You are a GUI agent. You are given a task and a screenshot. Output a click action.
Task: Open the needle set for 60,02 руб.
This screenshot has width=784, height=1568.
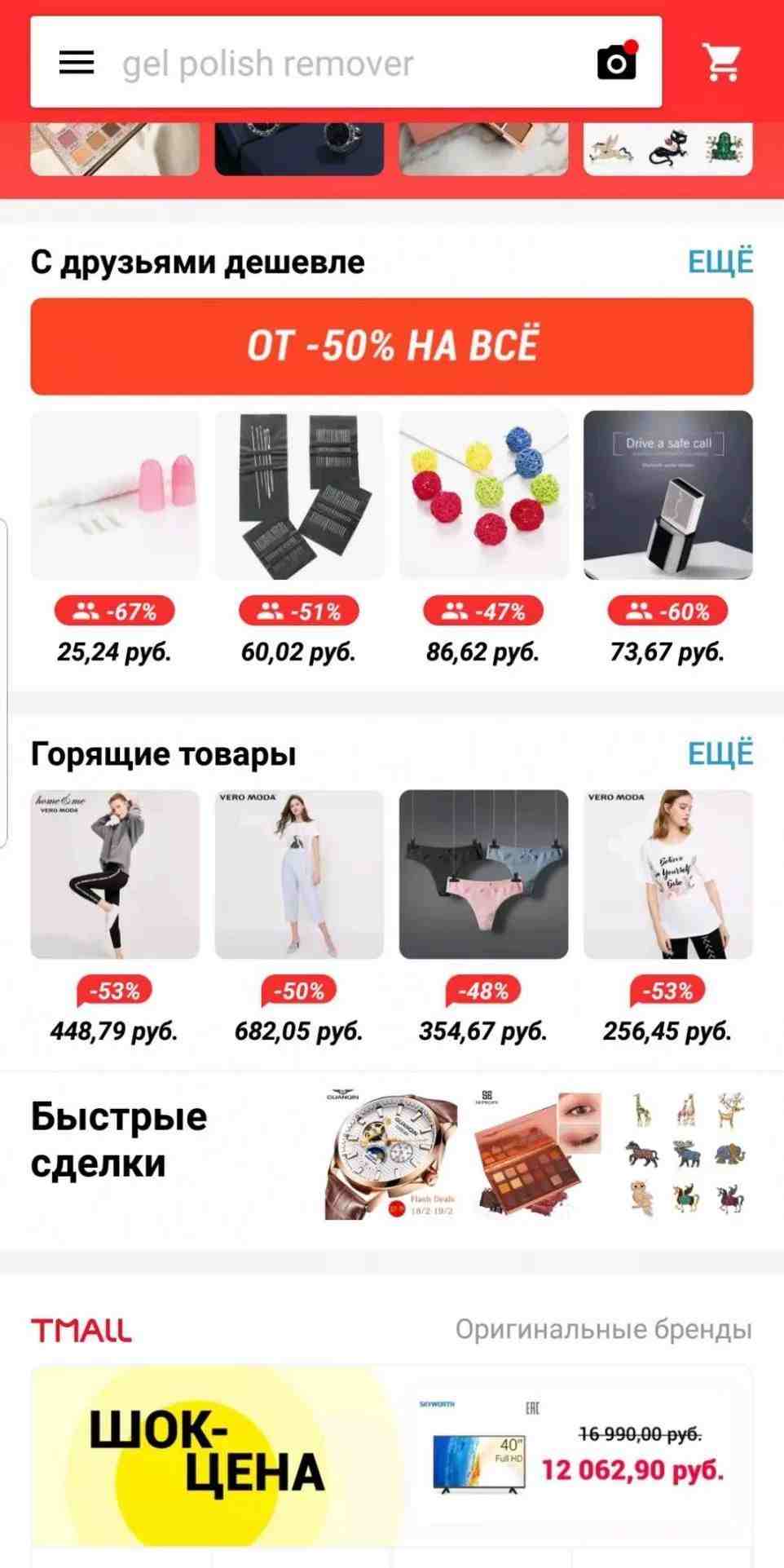(299, 496)
